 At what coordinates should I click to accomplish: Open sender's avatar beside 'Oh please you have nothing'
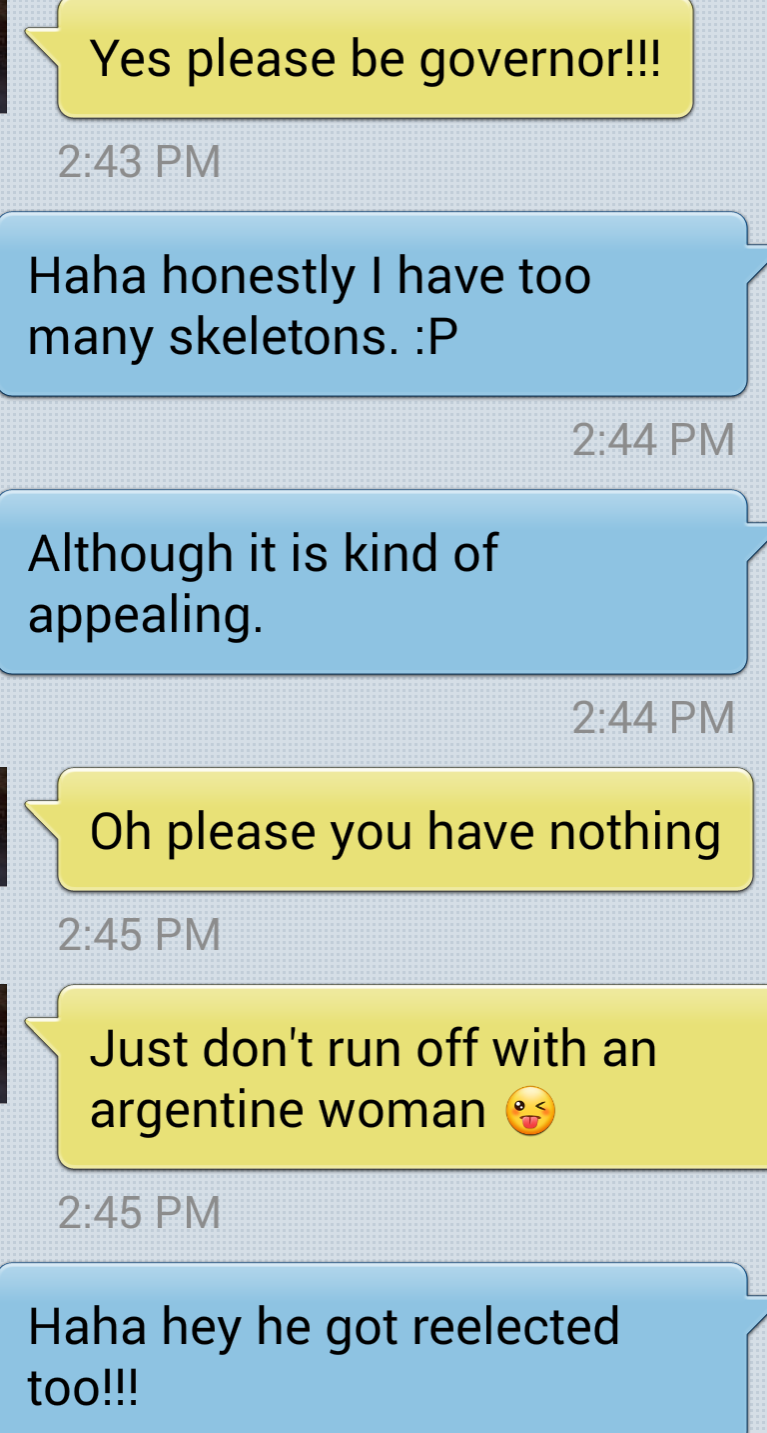coord(3,828)
